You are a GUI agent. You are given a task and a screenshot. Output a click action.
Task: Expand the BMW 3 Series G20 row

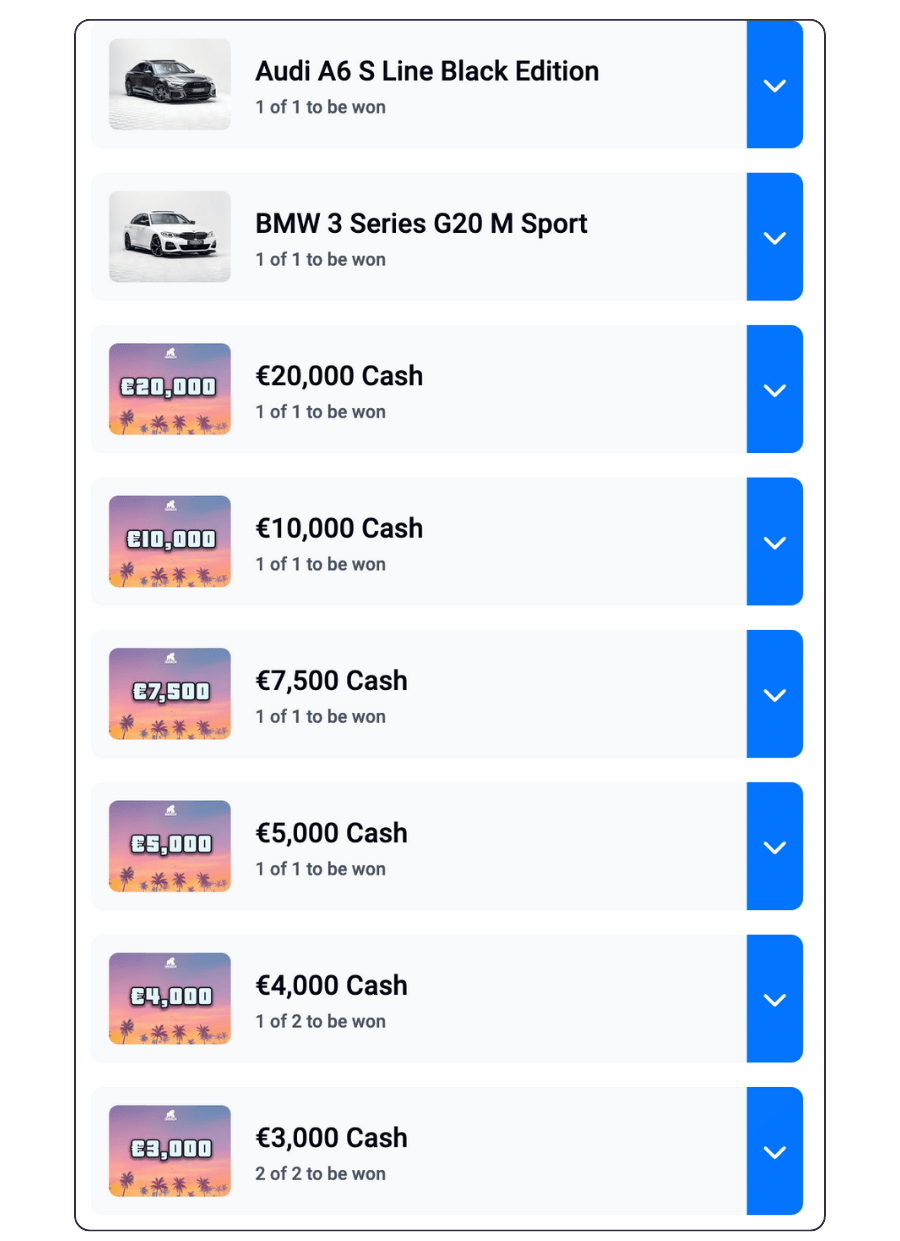tap(774, 238)
